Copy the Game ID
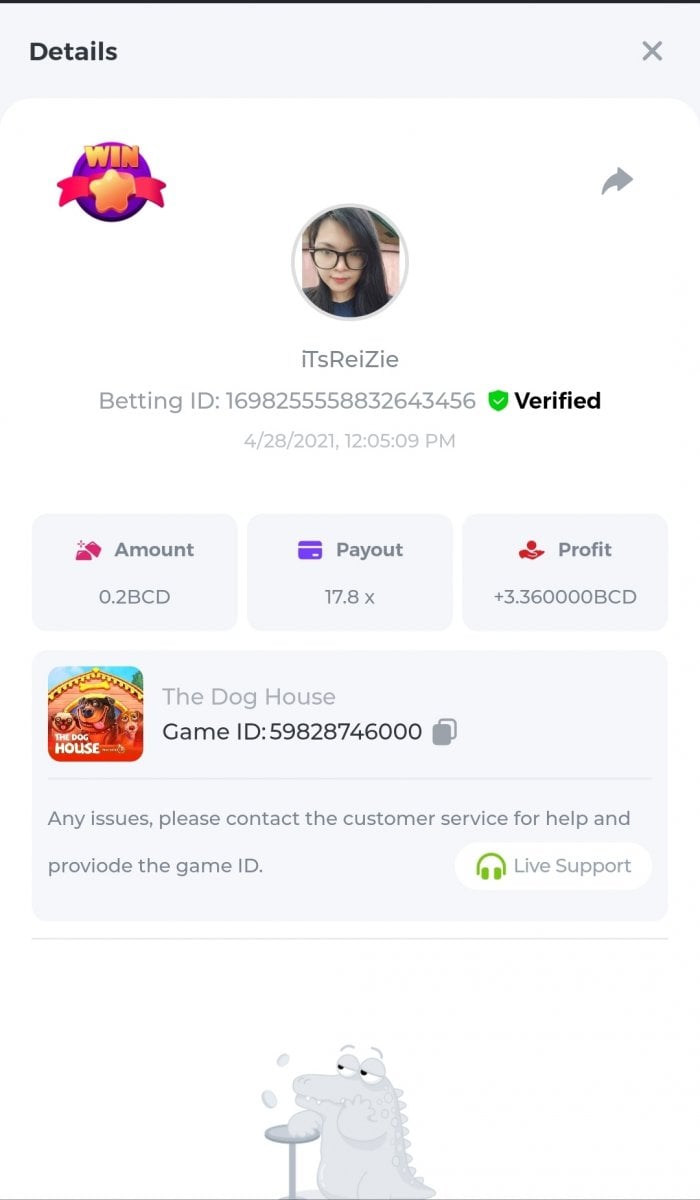The width and height of the screenshot is (700, 1200). tap(444, 732)
